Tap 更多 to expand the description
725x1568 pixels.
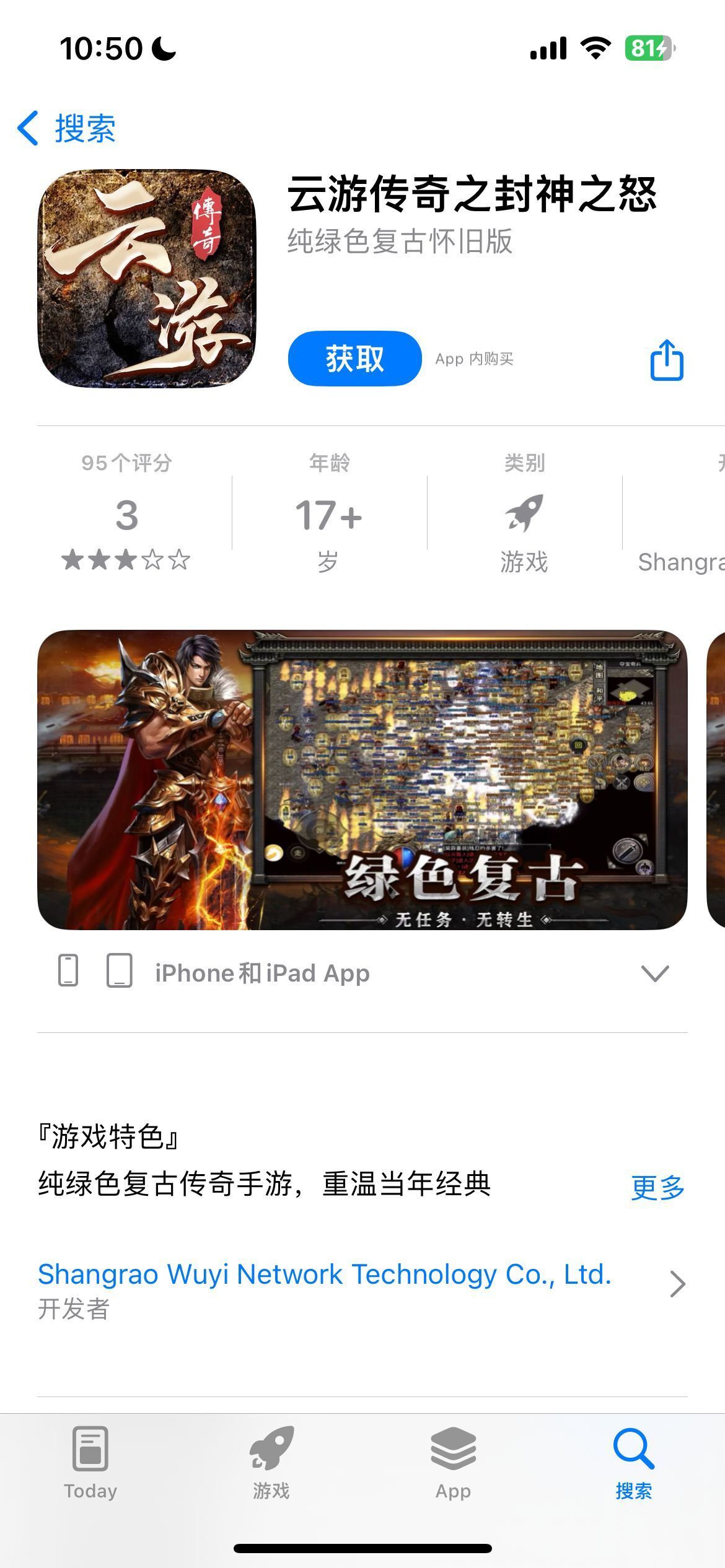coord(657,1187)
